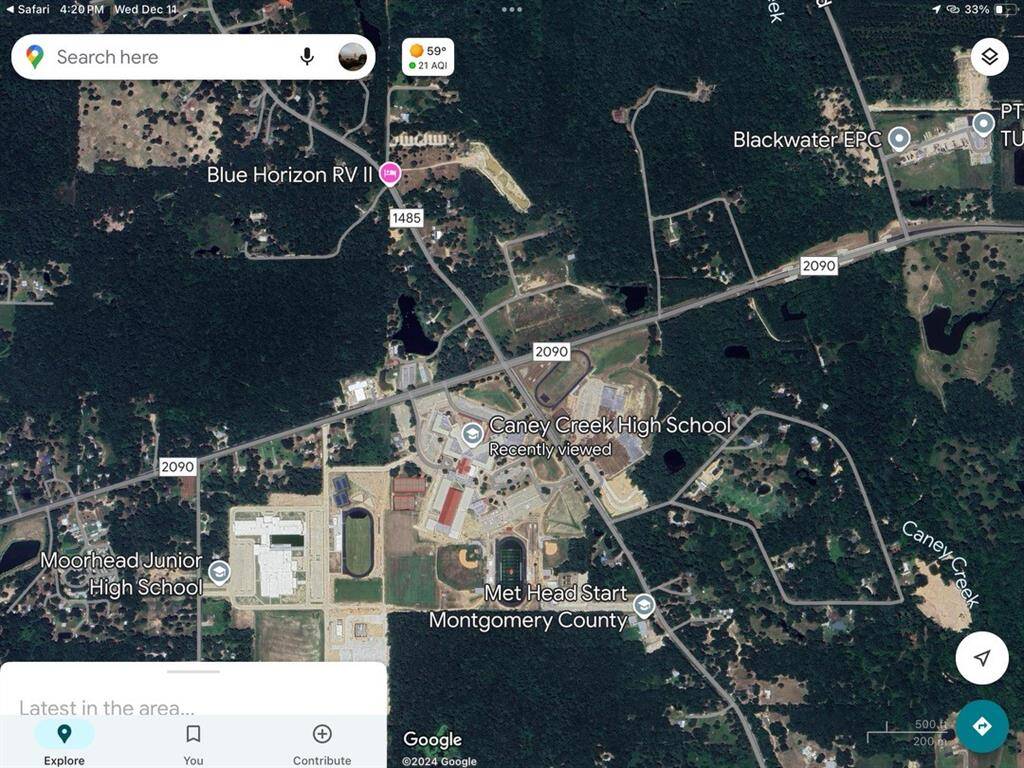Start voice search with the microphone
This screenshot has width=1024, height=768.
pyautogui.click(x=307, y=57)
